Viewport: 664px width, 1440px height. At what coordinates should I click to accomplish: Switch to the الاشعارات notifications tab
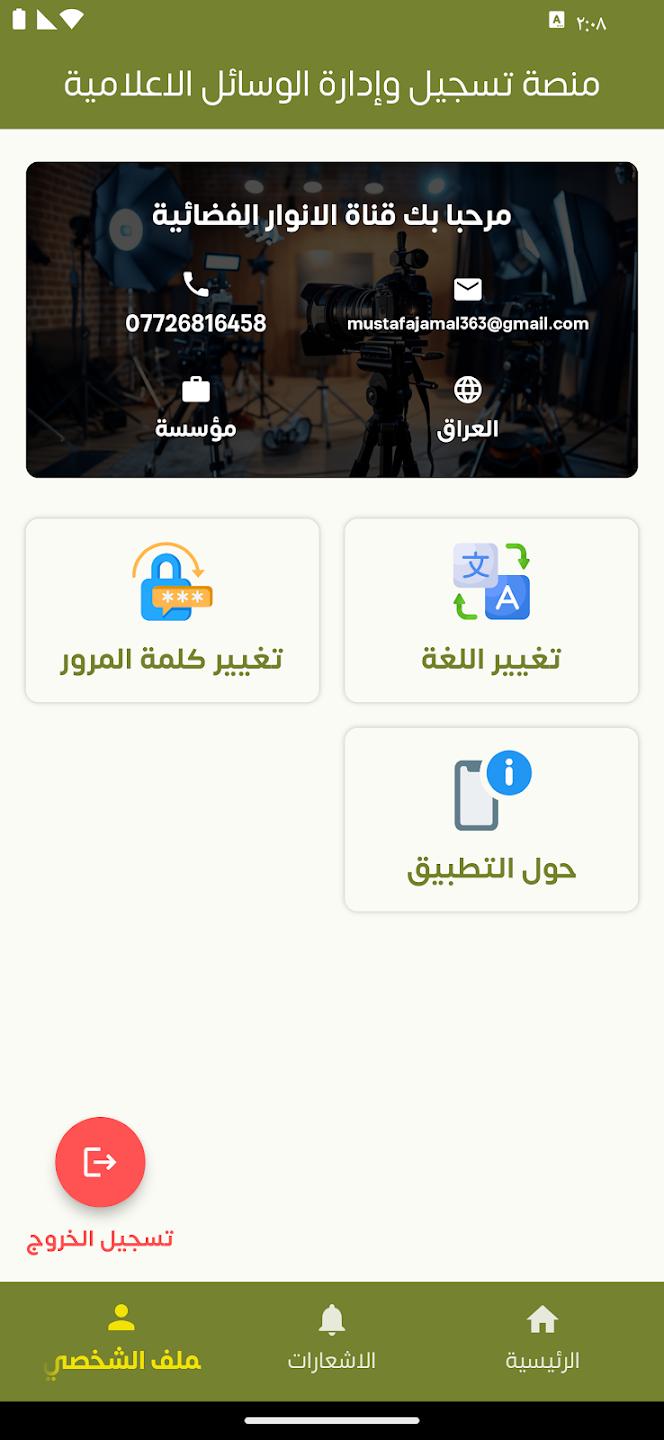332,1338
